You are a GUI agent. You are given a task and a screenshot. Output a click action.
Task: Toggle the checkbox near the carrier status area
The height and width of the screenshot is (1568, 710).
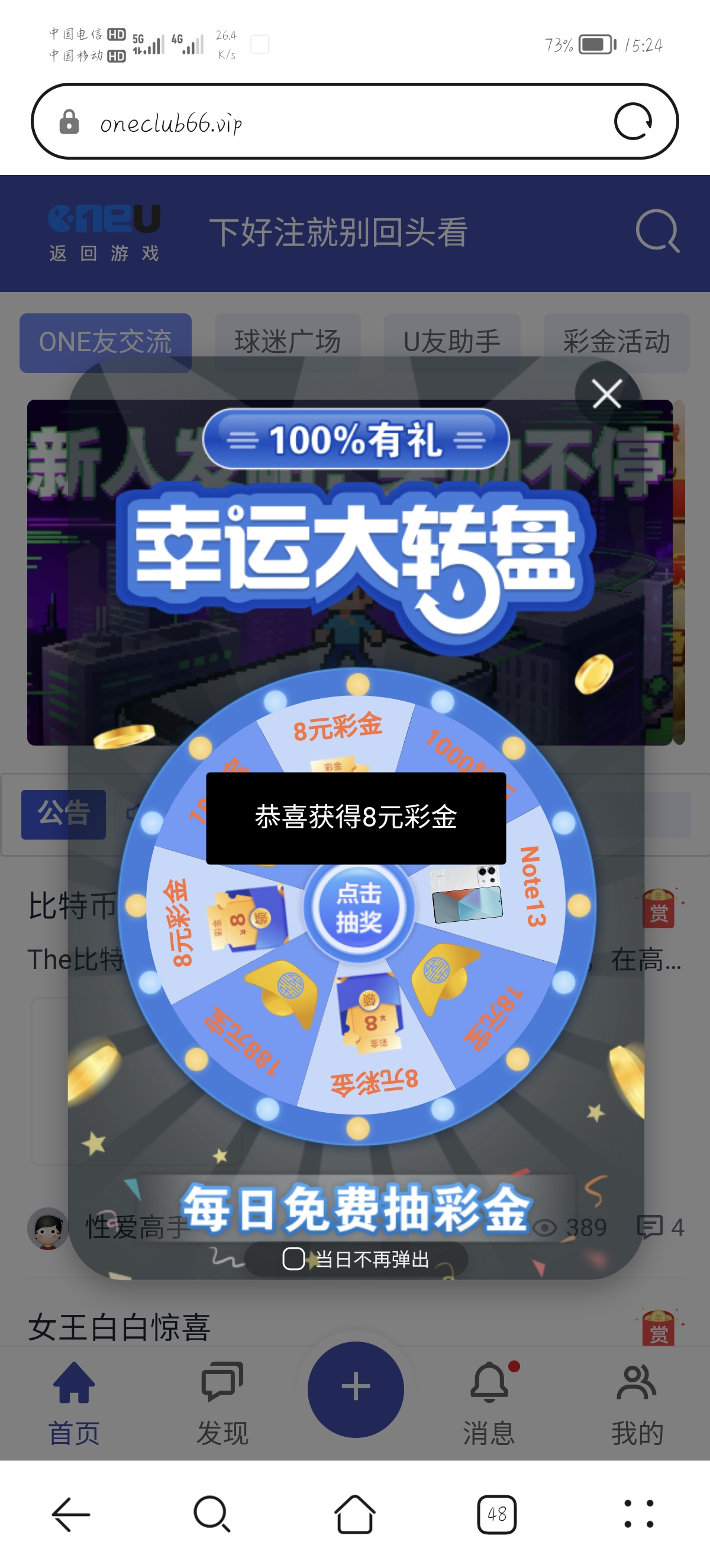tap(259, 44)
